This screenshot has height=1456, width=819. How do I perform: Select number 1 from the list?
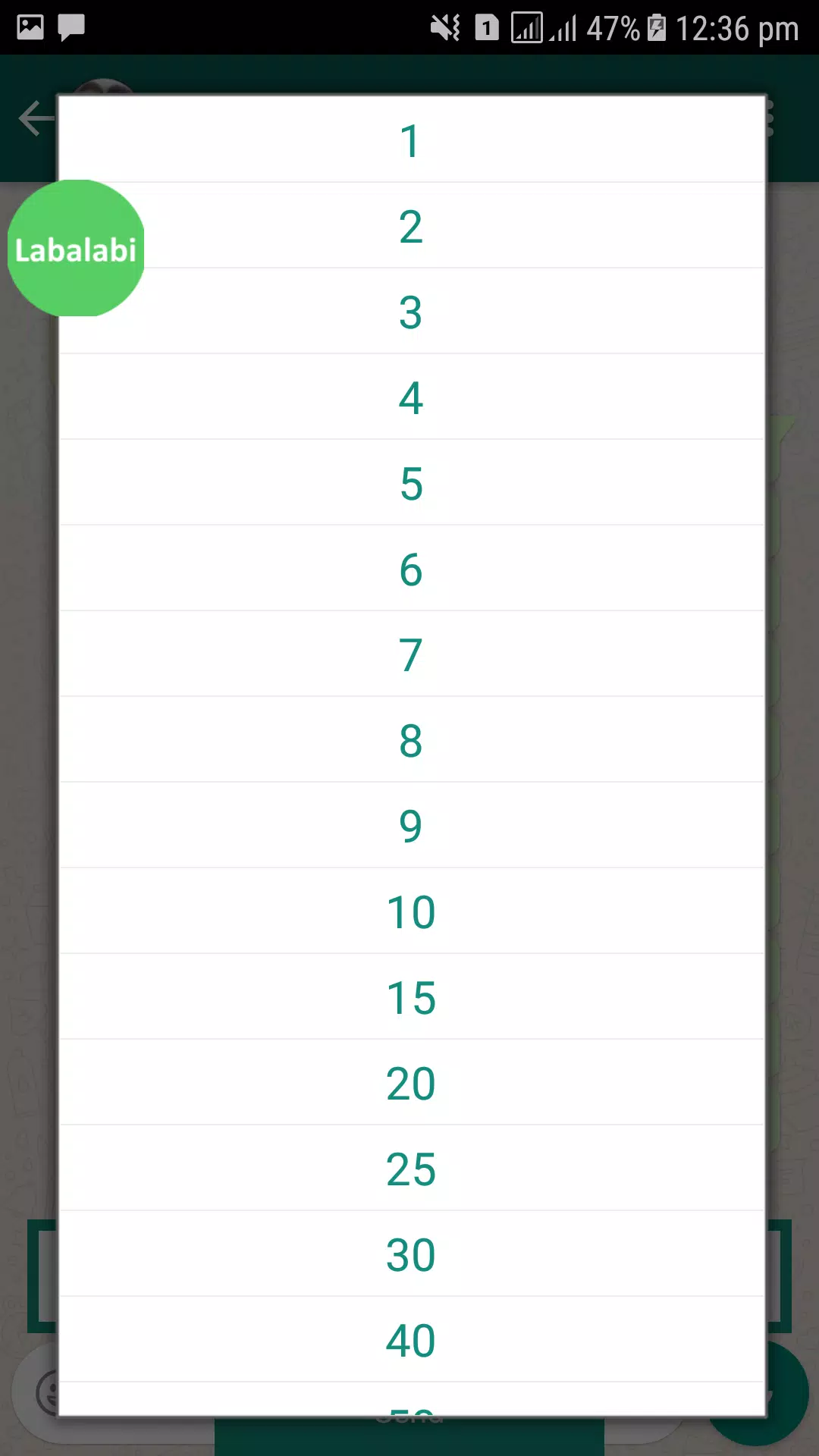(x=411, y=141)
